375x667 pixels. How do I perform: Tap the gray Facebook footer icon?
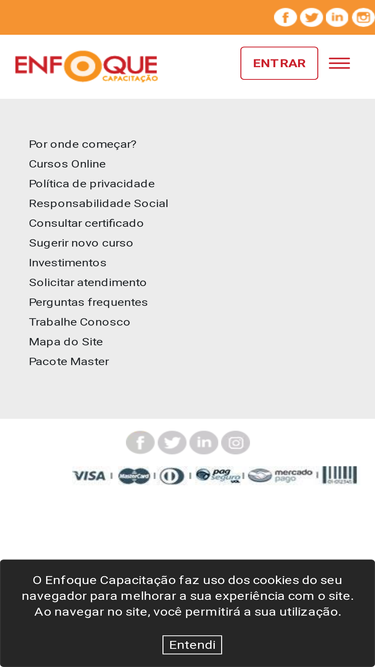140,442
